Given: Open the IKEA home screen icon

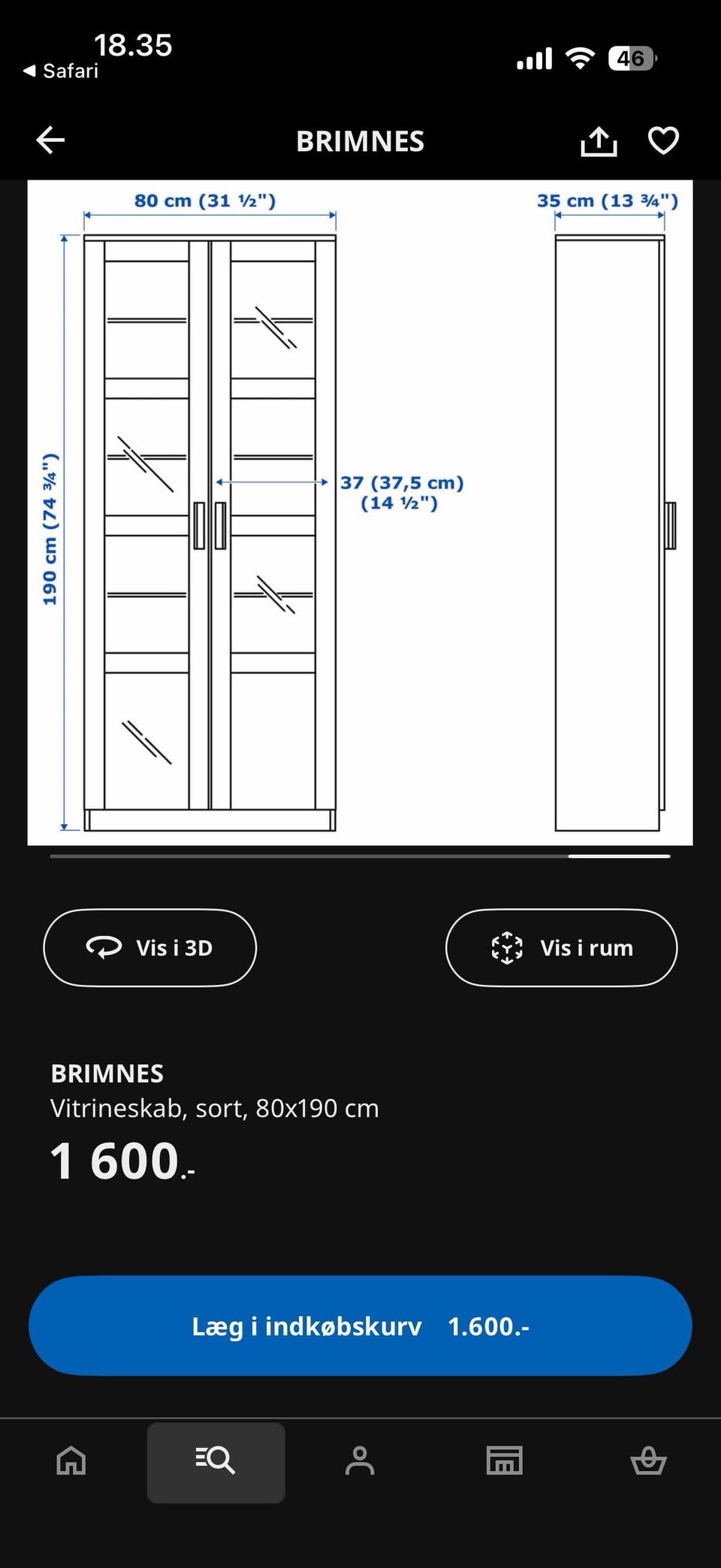Looking at the screenshot, I should [x=71, y=1461].
